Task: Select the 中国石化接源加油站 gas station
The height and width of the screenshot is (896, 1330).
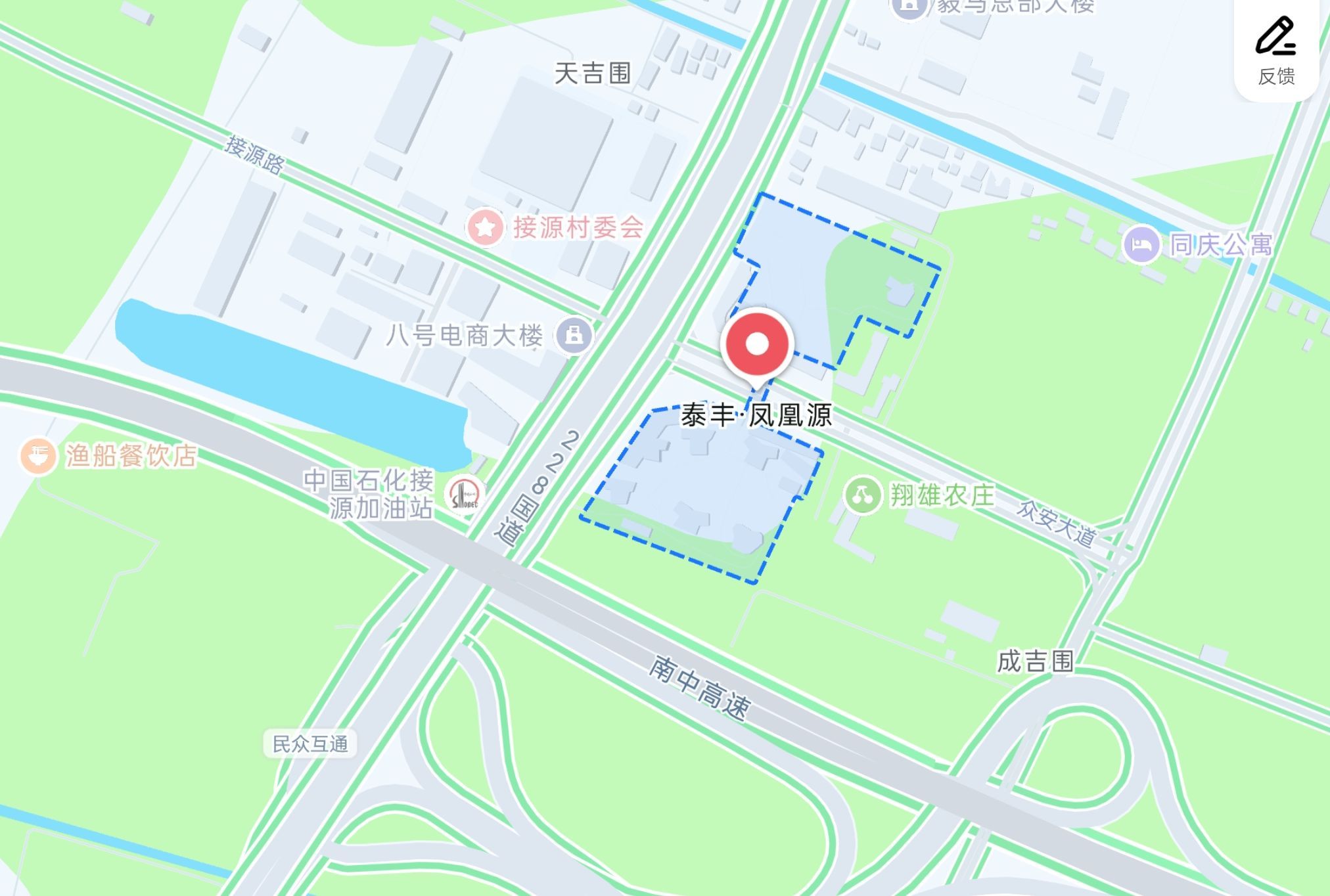Action: pos(465,495)
